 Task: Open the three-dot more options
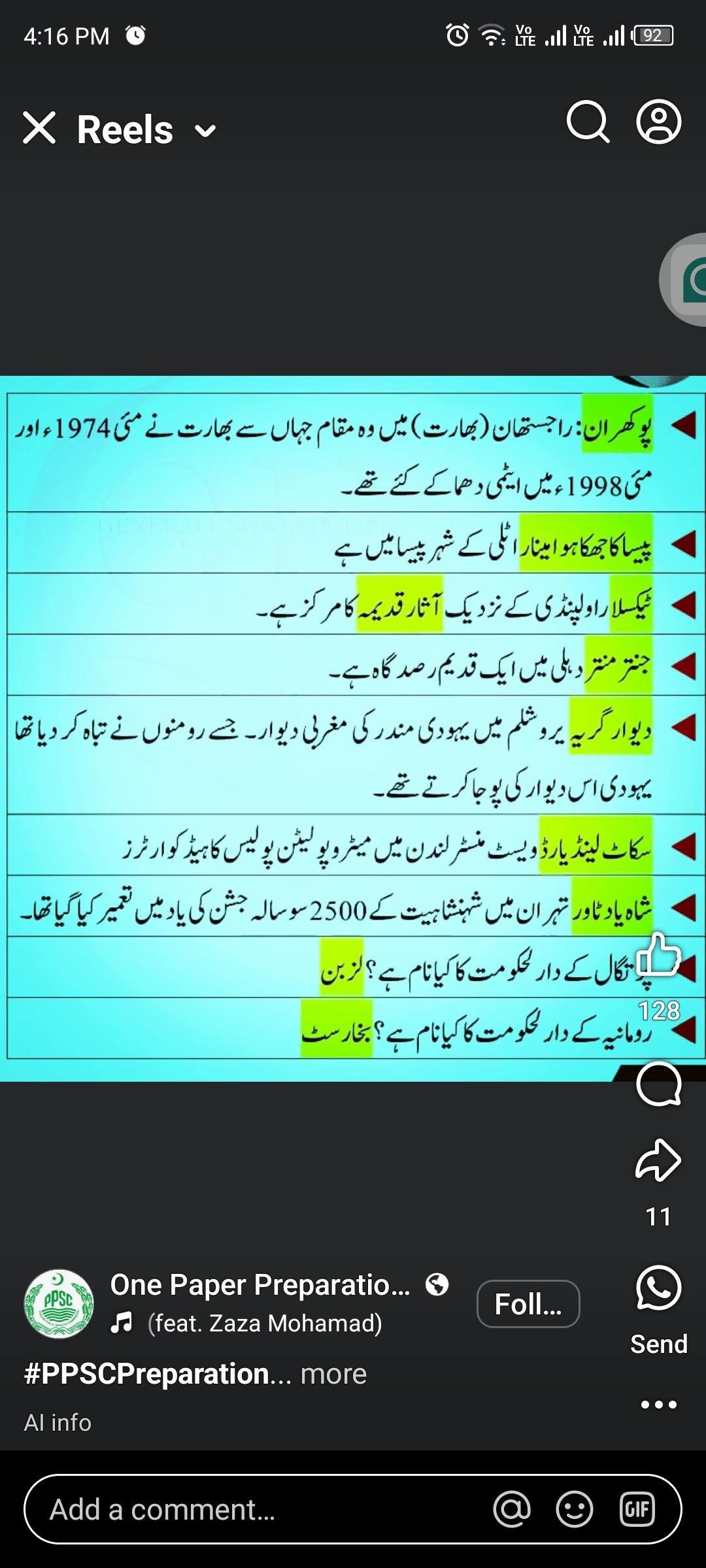pos(658,1404)
